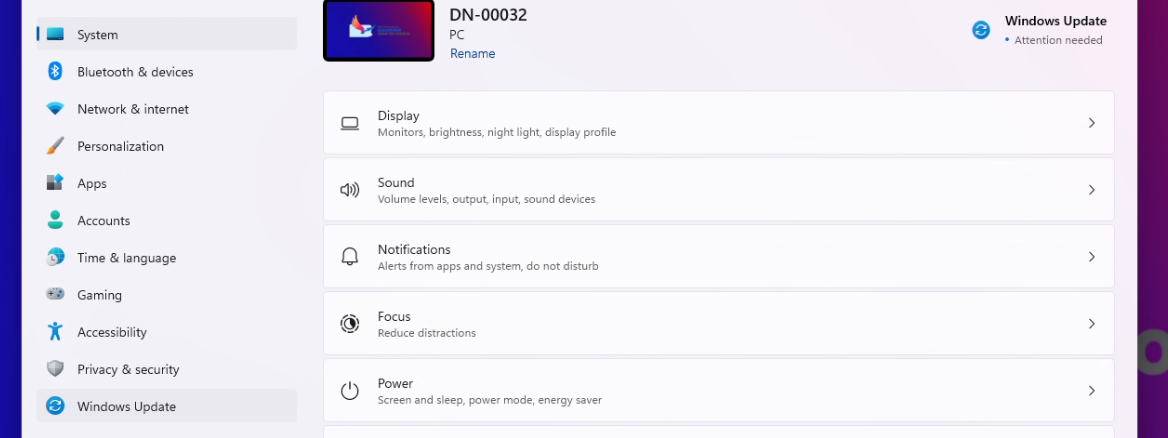Open the Power settings row

coord(719,390)
